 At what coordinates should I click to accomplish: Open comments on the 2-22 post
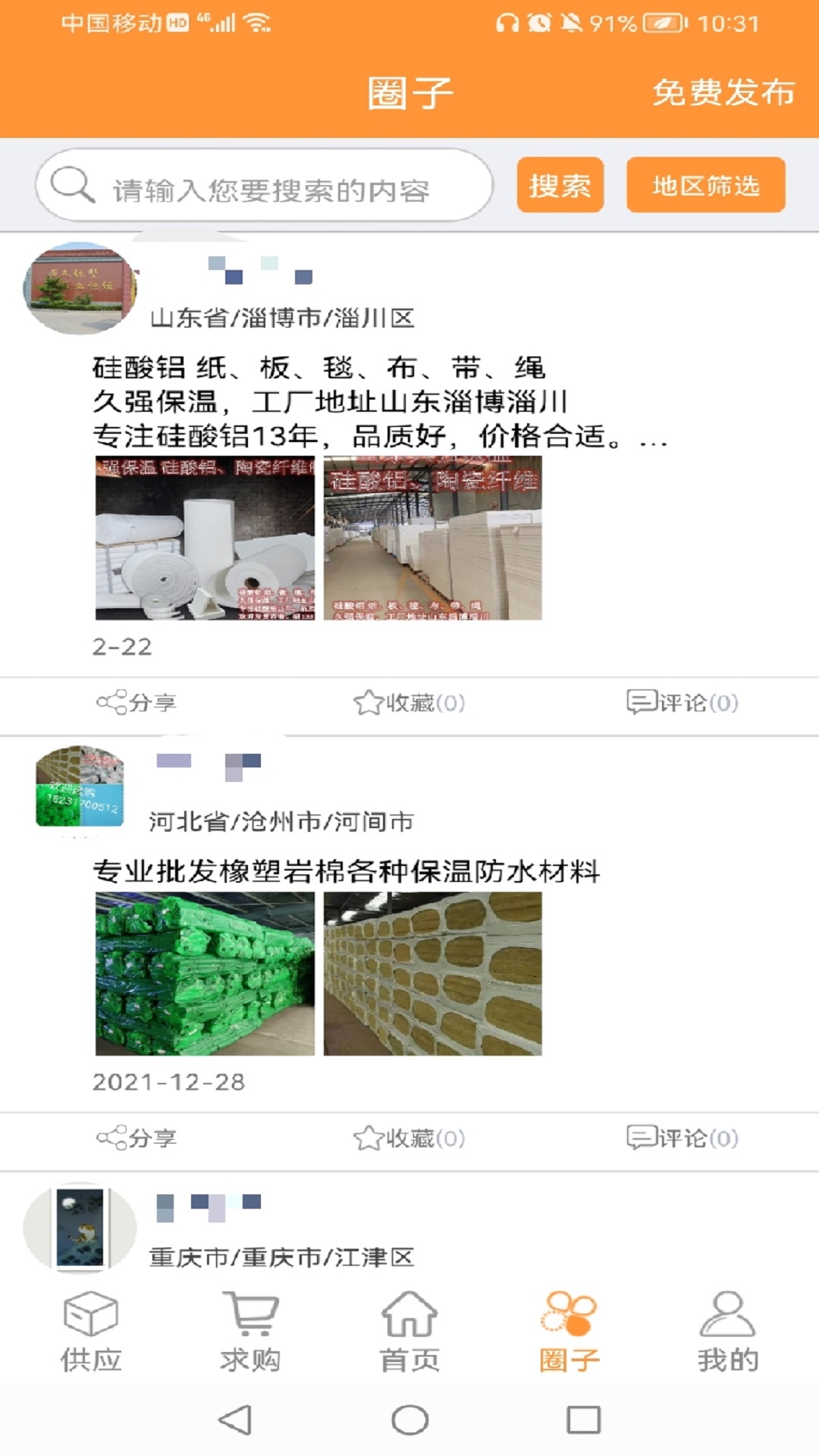pos(682,703)
